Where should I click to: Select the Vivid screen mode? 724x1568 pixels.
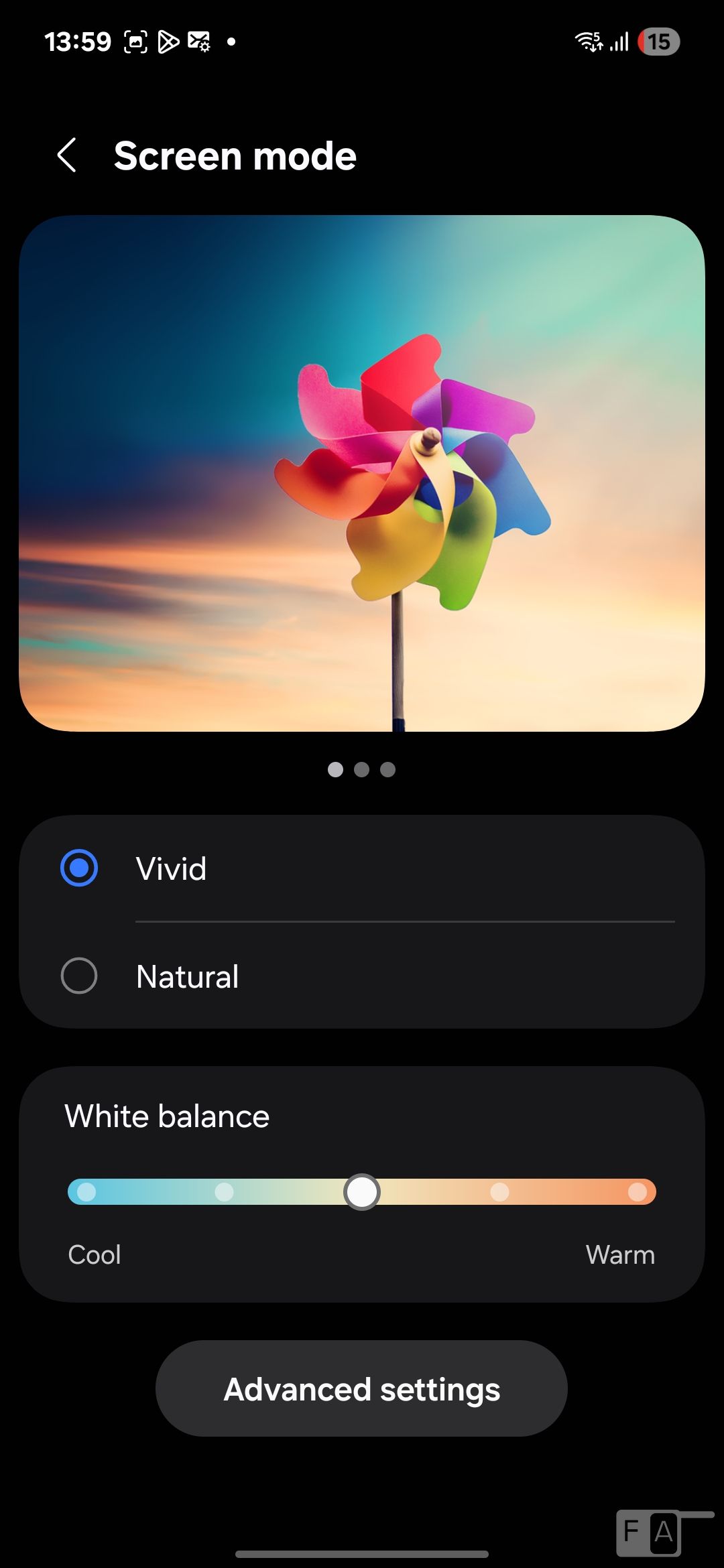click(x=79, y=868)
